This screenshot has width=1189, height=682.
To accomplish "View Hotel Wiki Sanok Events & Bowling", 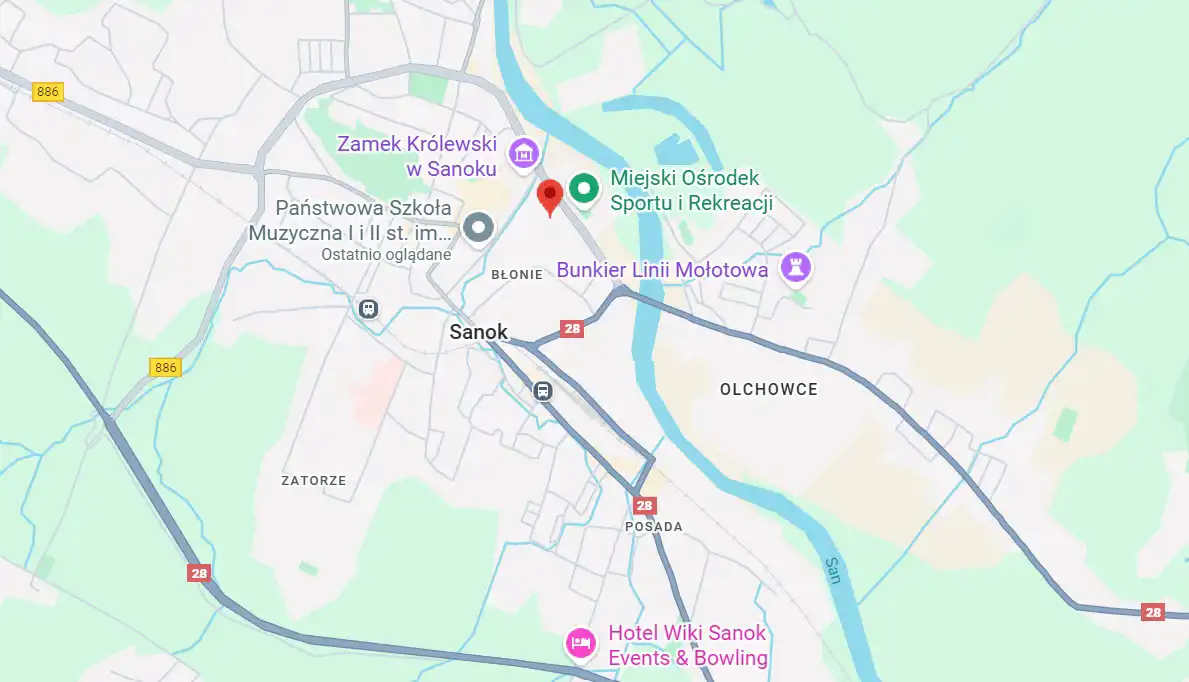I will 579,642.
